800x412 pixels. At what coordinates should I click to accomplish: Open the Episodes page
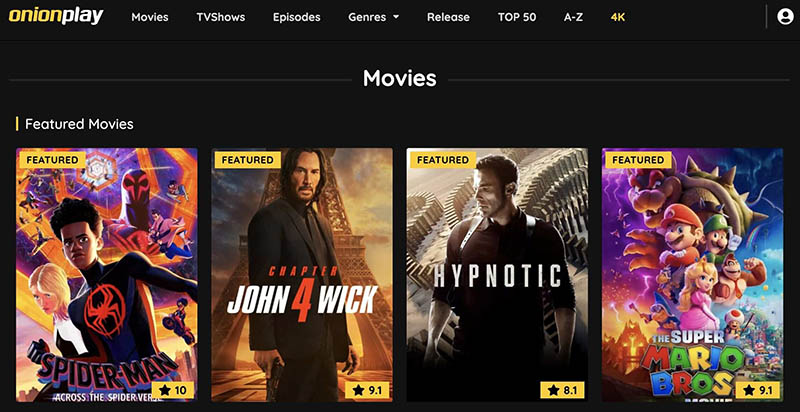pyautogui.click(x=296, y=17)
